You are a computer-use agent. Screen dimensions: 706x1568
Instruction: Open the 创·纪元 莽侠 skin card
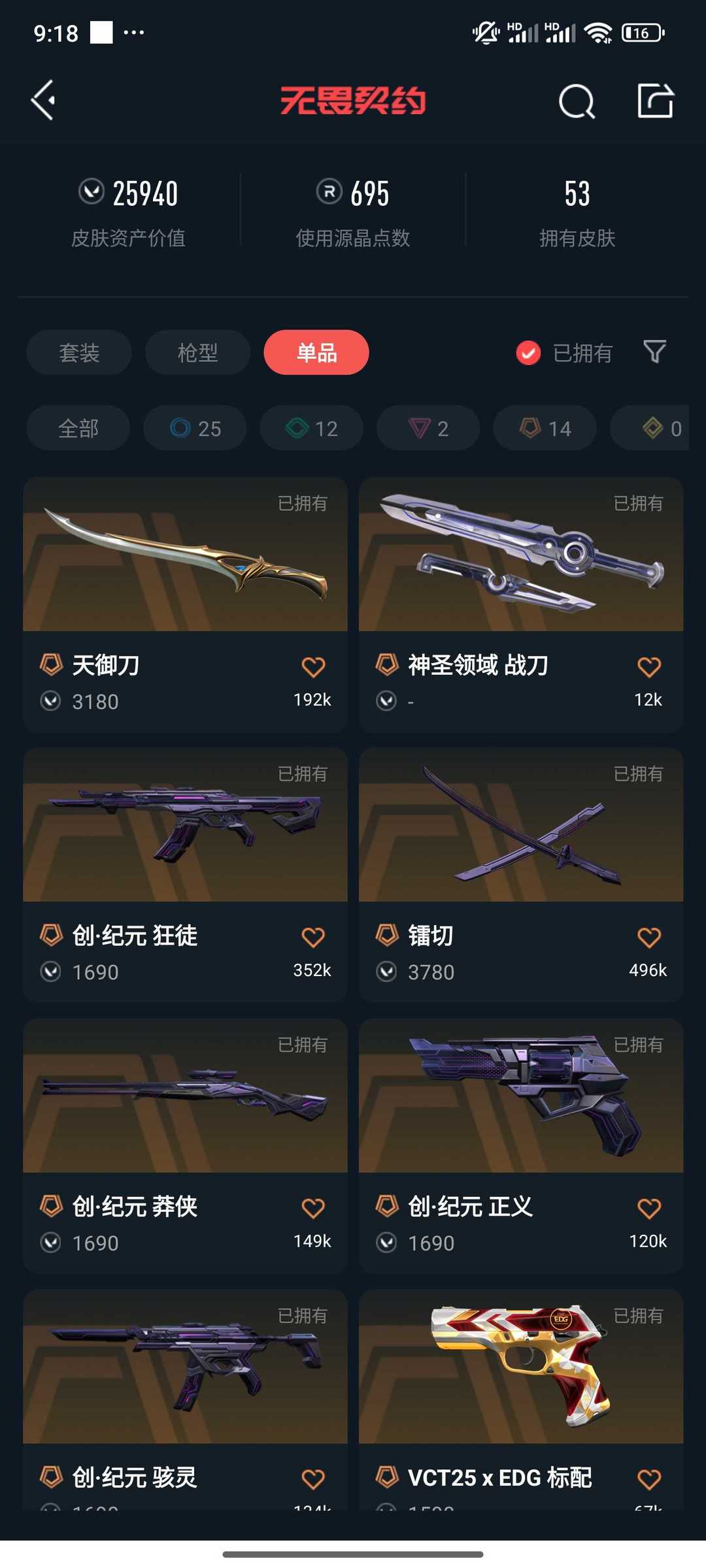(x=185, y=1146)
